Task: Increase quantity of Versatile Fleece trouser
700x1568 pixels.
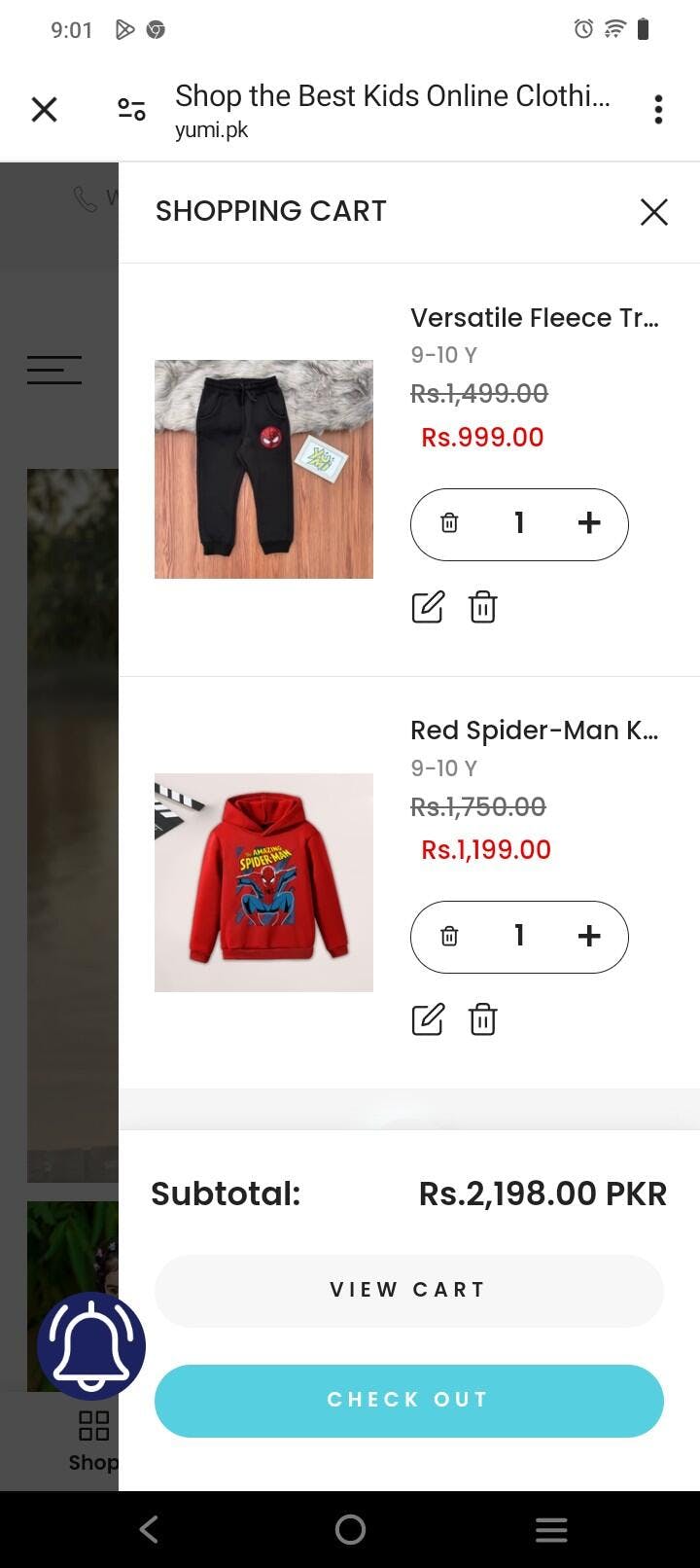Action: click(x=589, y=523)
